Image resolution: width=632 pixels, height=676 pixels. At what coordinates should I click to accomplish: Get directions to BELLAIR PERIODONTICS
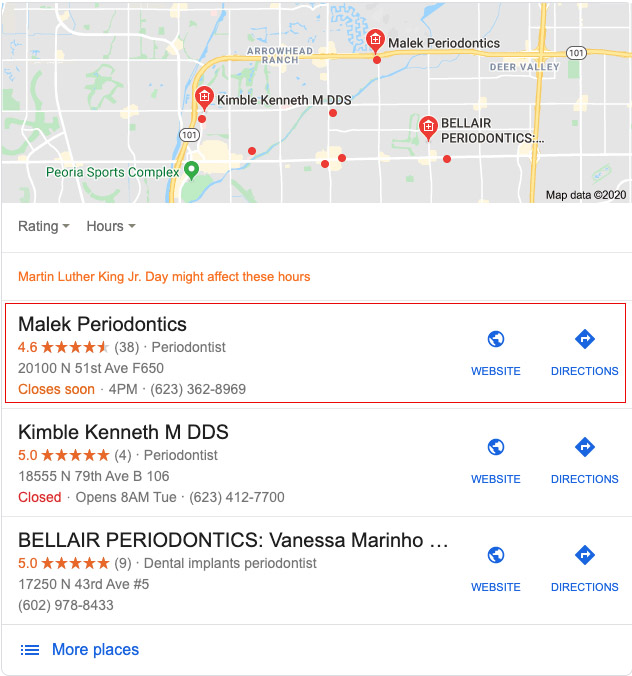[585, 569]
